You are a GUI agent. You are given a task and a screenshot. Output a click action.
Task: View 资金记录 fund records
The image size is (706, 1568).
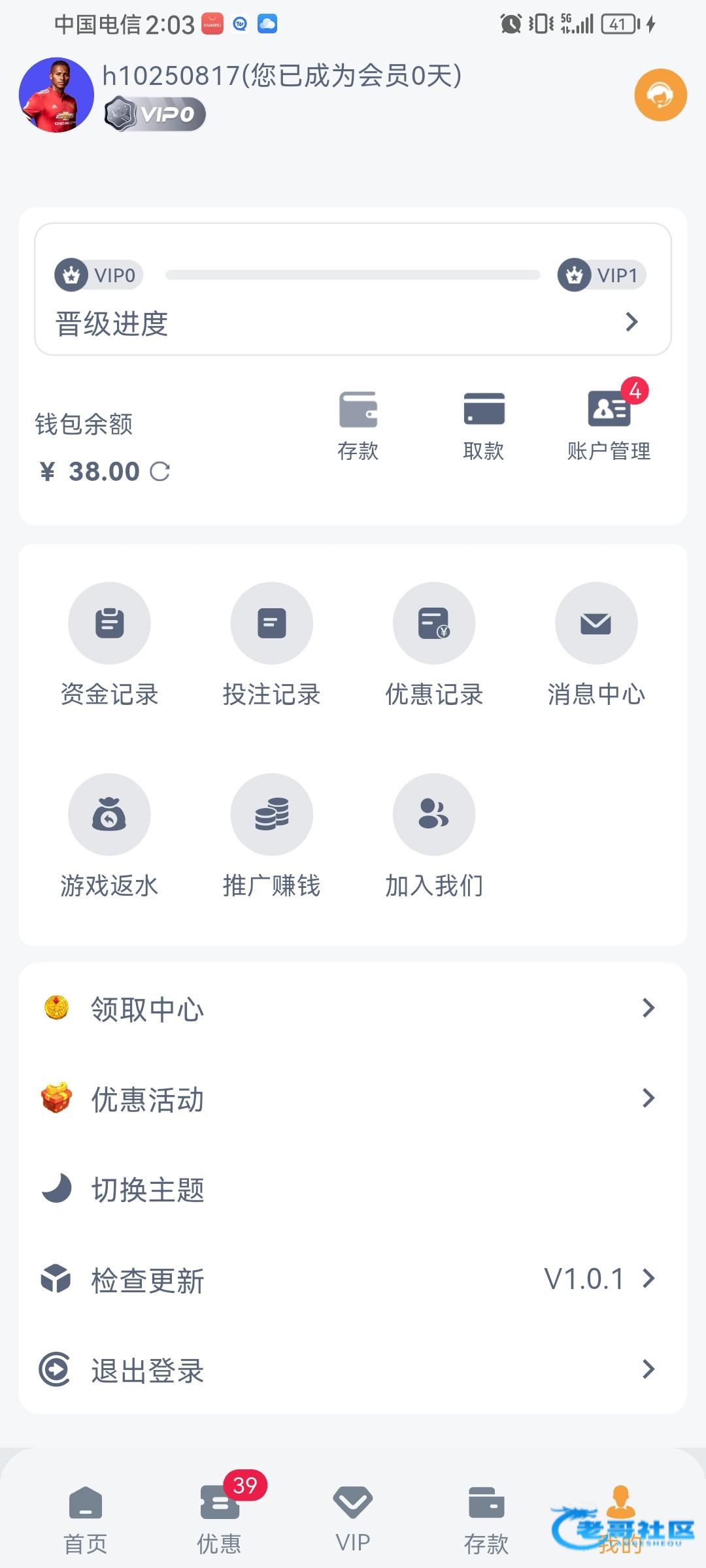pyautogui.click(x=109, y=644)
